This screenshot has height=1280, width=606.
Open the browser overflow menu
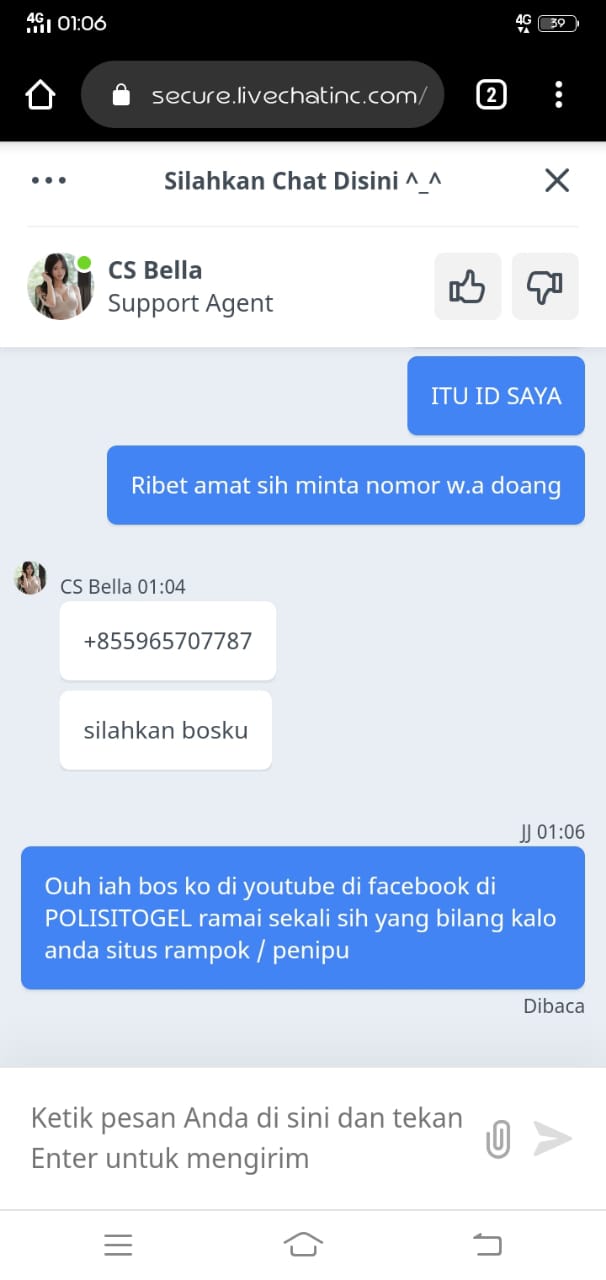(x=558, y=95)
